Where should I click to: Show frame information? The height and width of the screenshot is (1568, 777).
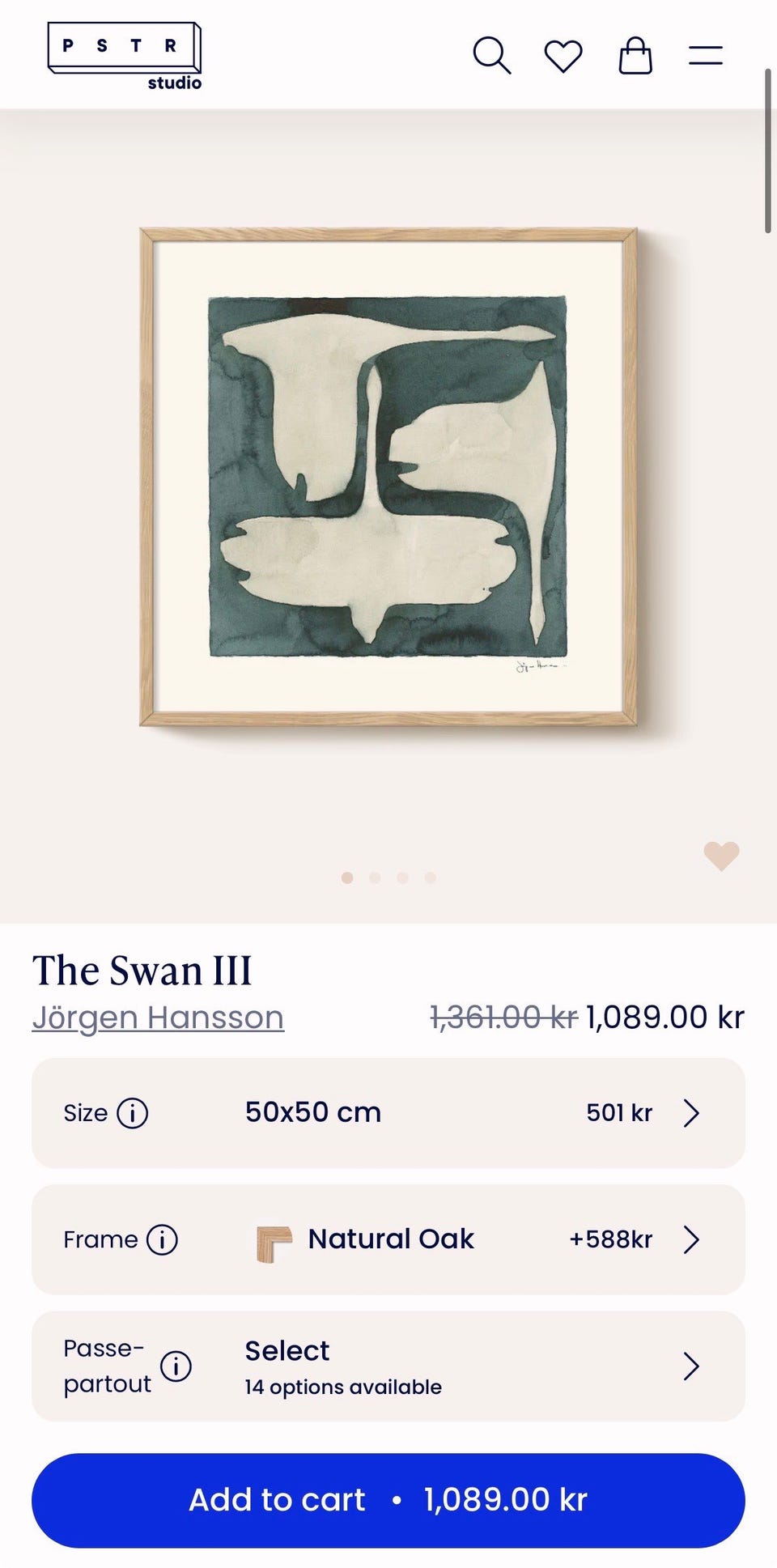[162, 1239]
